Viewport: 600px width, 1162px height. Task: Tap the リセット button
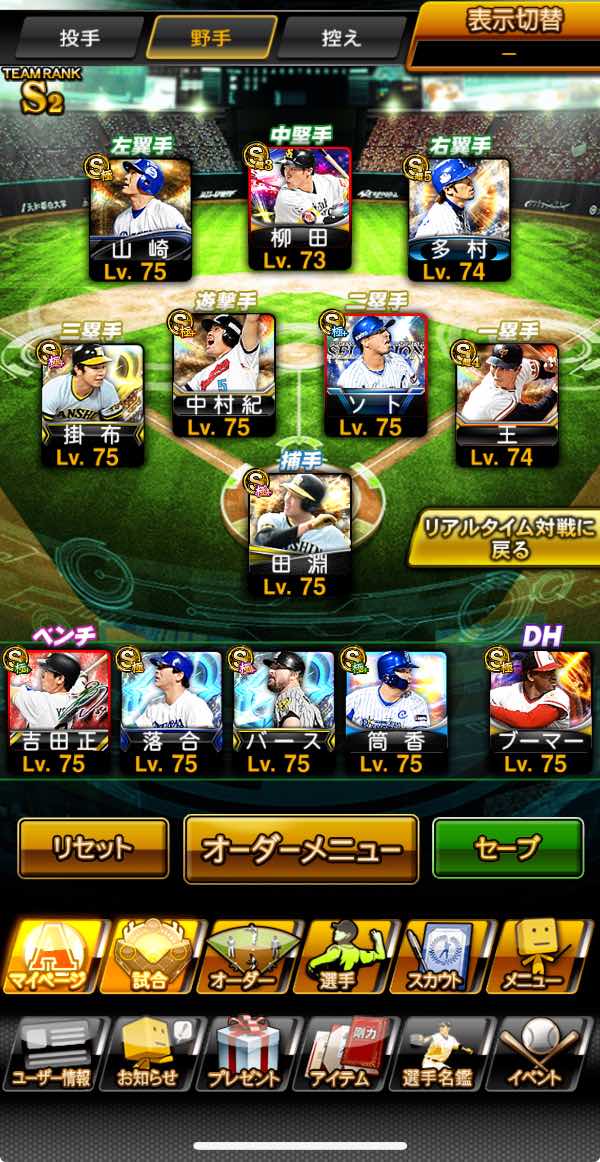[x=93, y=848]
